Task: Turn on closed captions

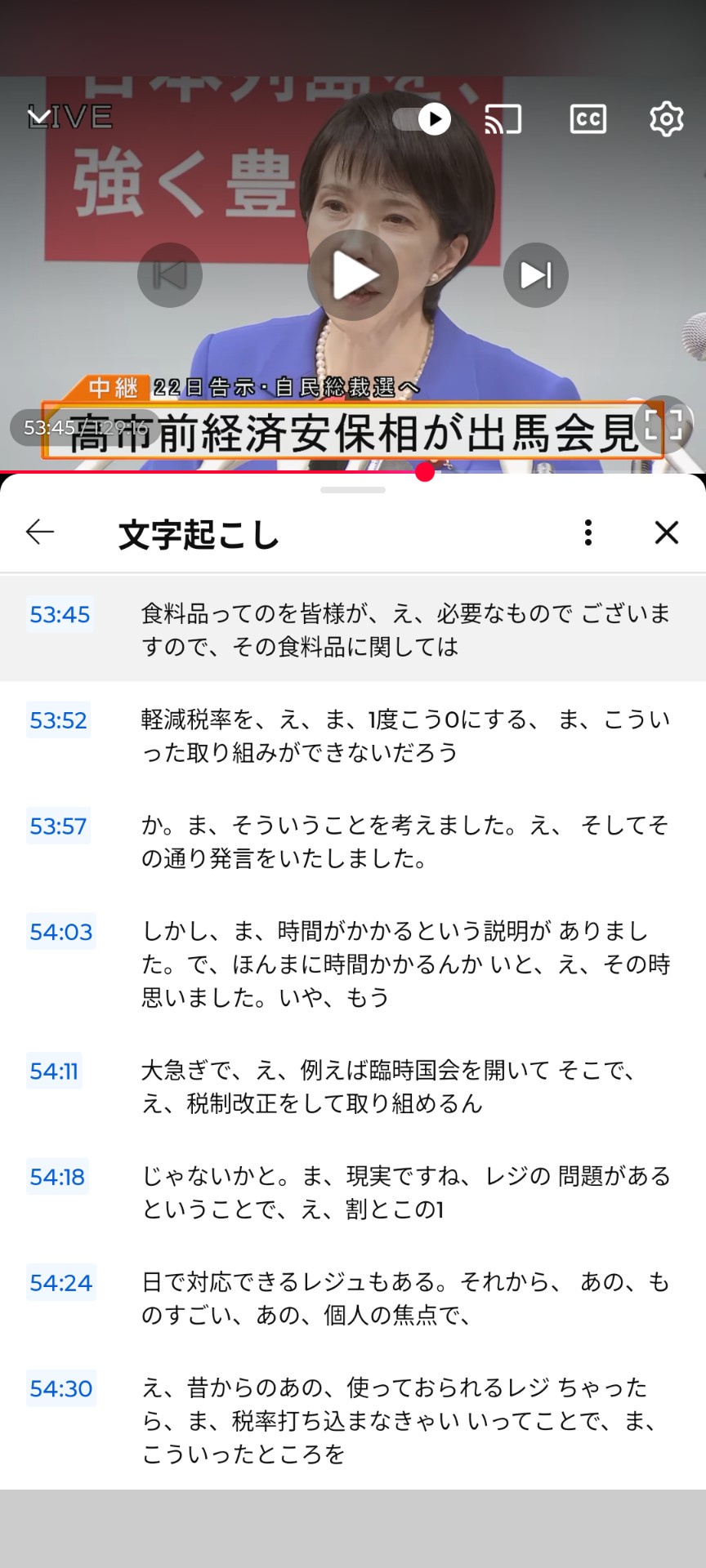Action: coord(588,120)
